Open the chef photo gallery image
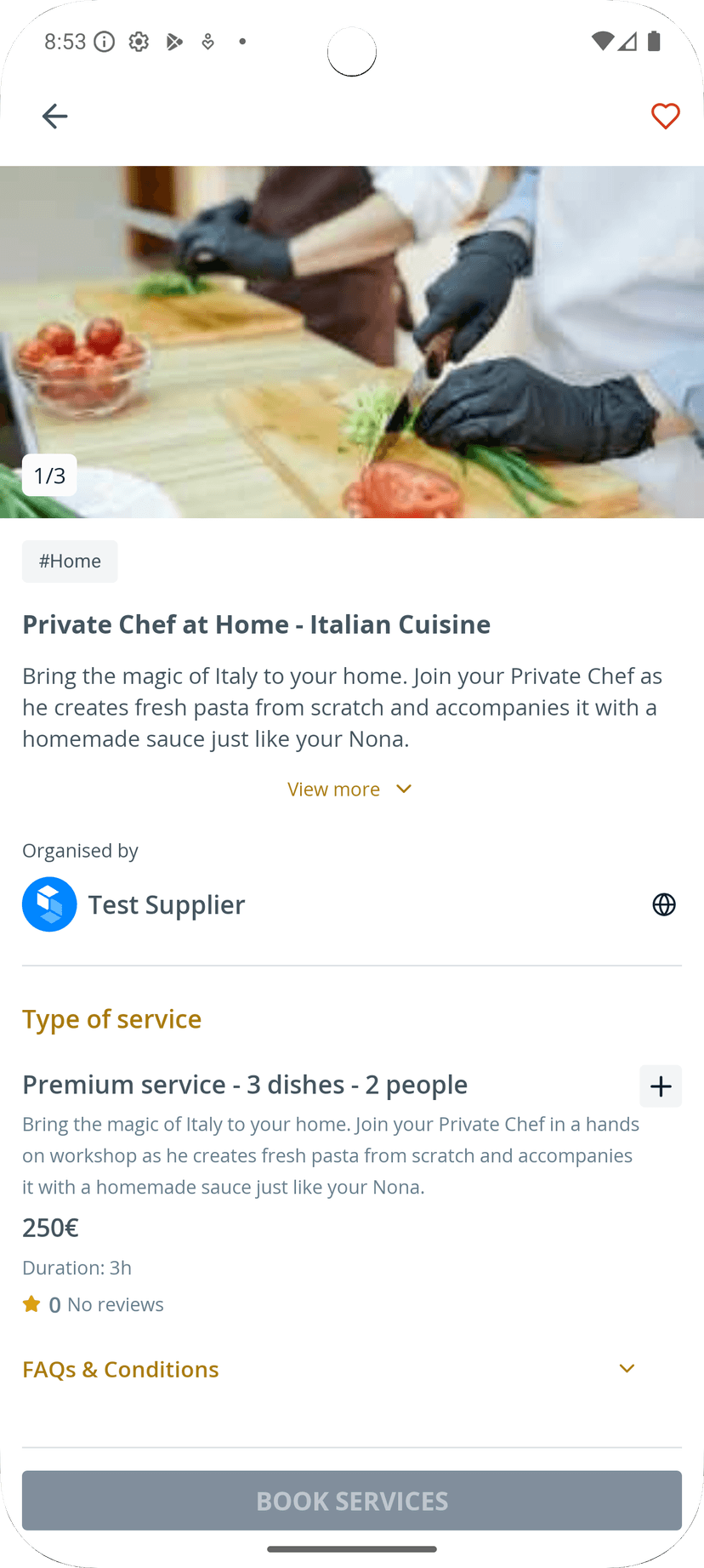 point(352,340)
